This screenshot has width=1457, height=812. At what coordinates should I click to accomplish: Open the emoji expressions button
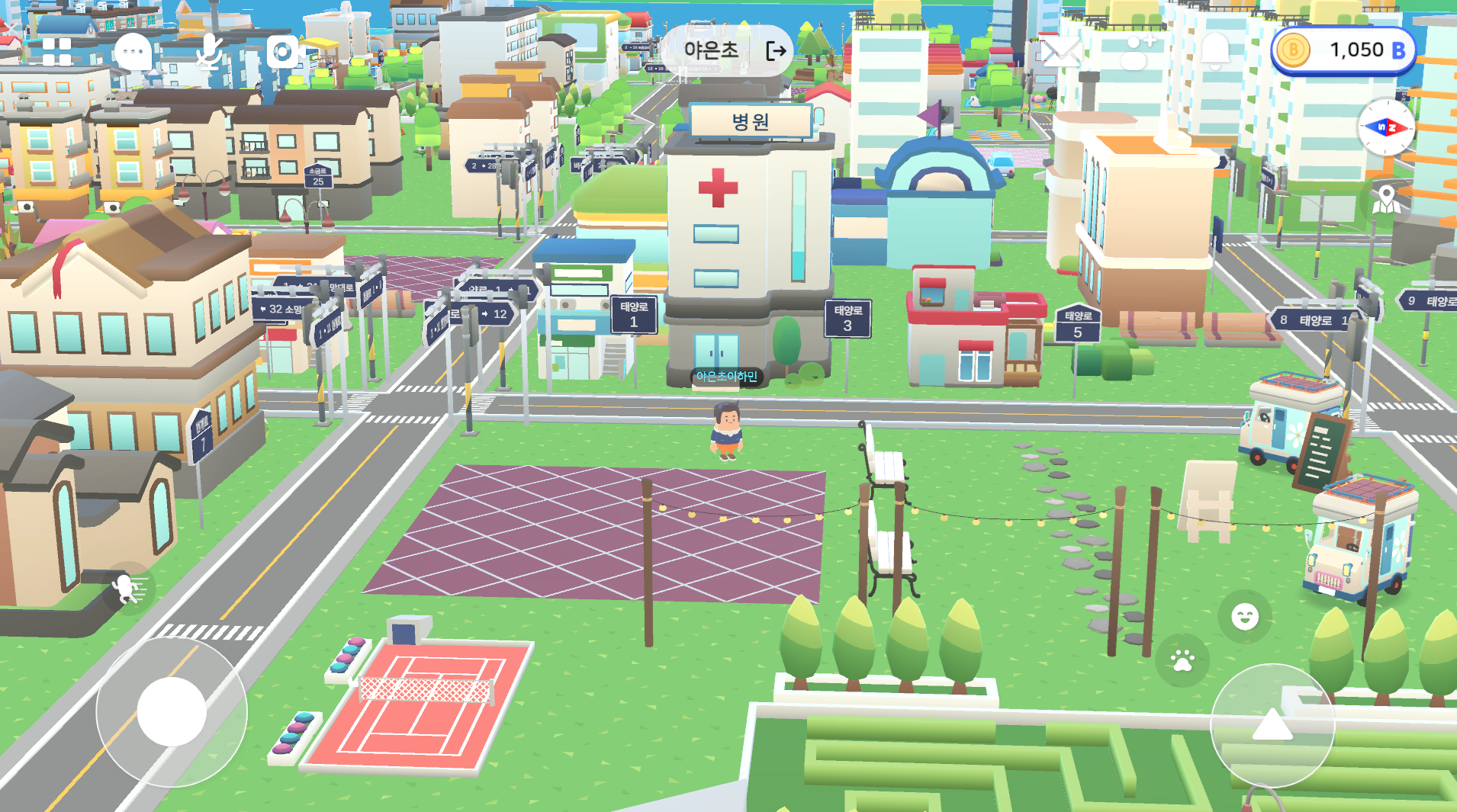click(x=1244, y=616)
